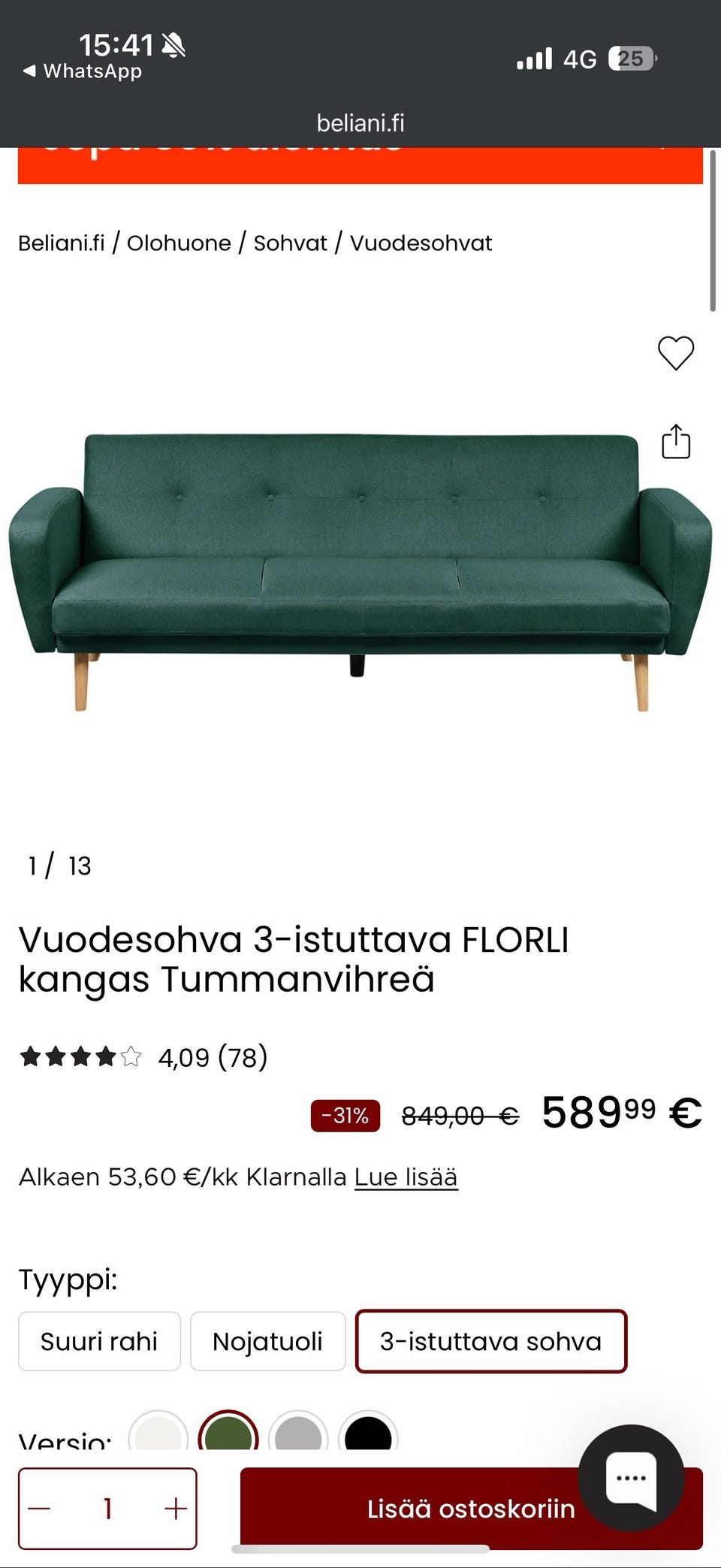Select the "3-istuttava sohva" type option

tap(490, 1341)
